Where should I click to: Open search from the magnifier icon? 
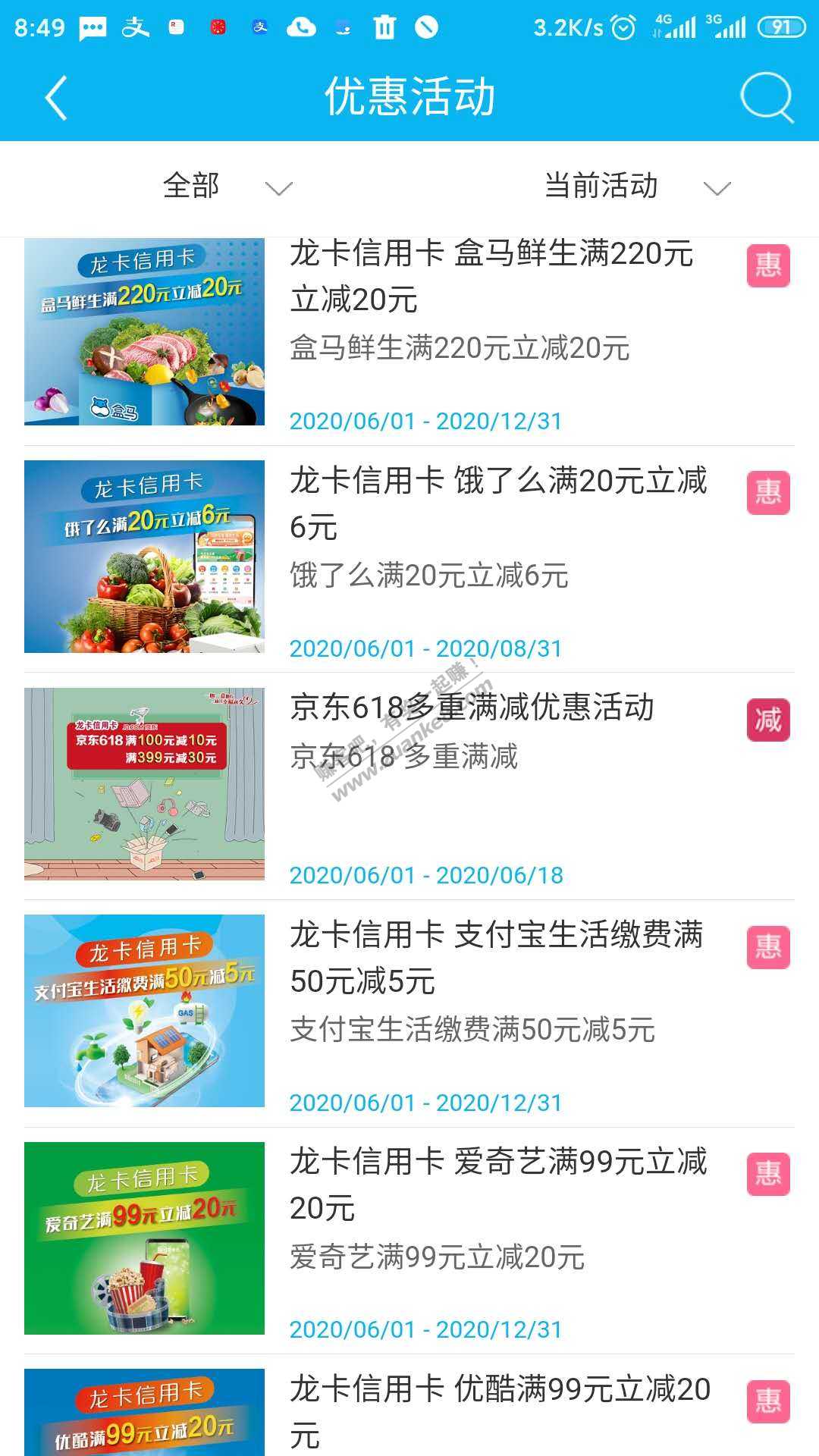tap(766, 98)
